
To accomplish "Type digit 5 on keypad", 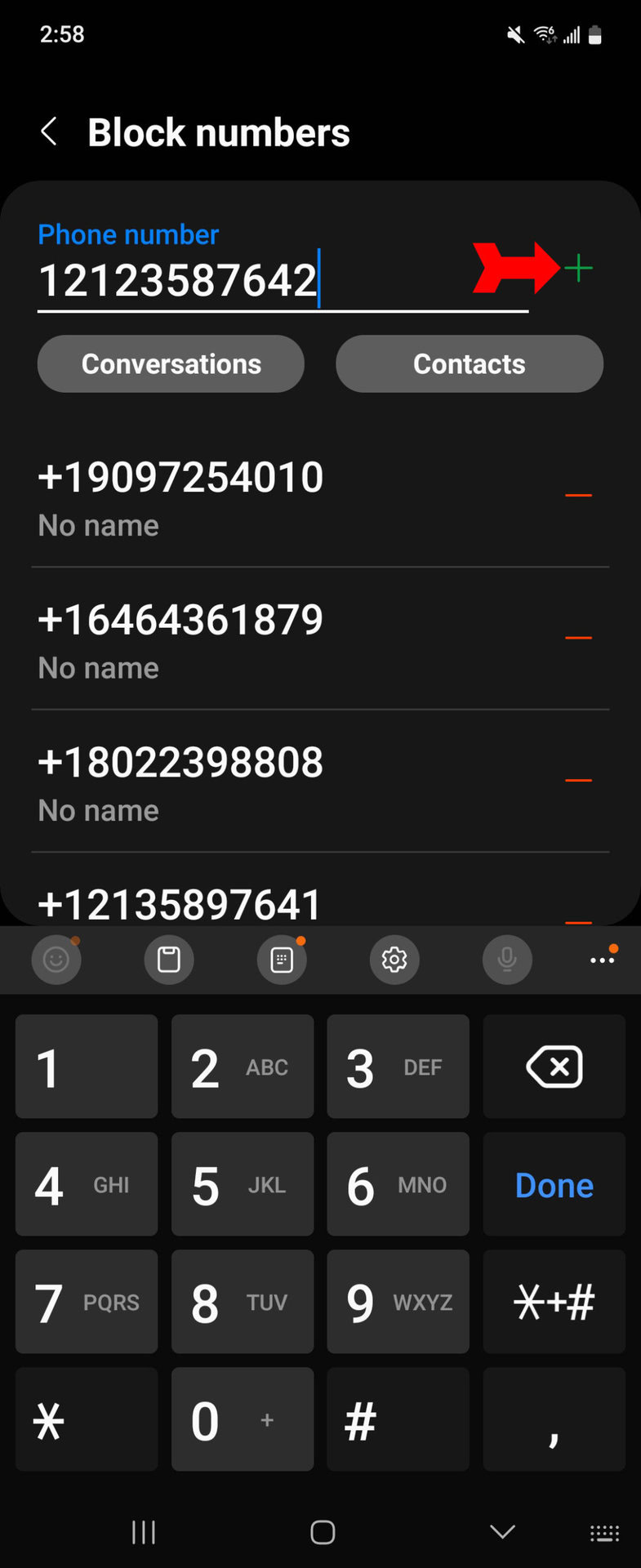I will [x=242, y=1185].
